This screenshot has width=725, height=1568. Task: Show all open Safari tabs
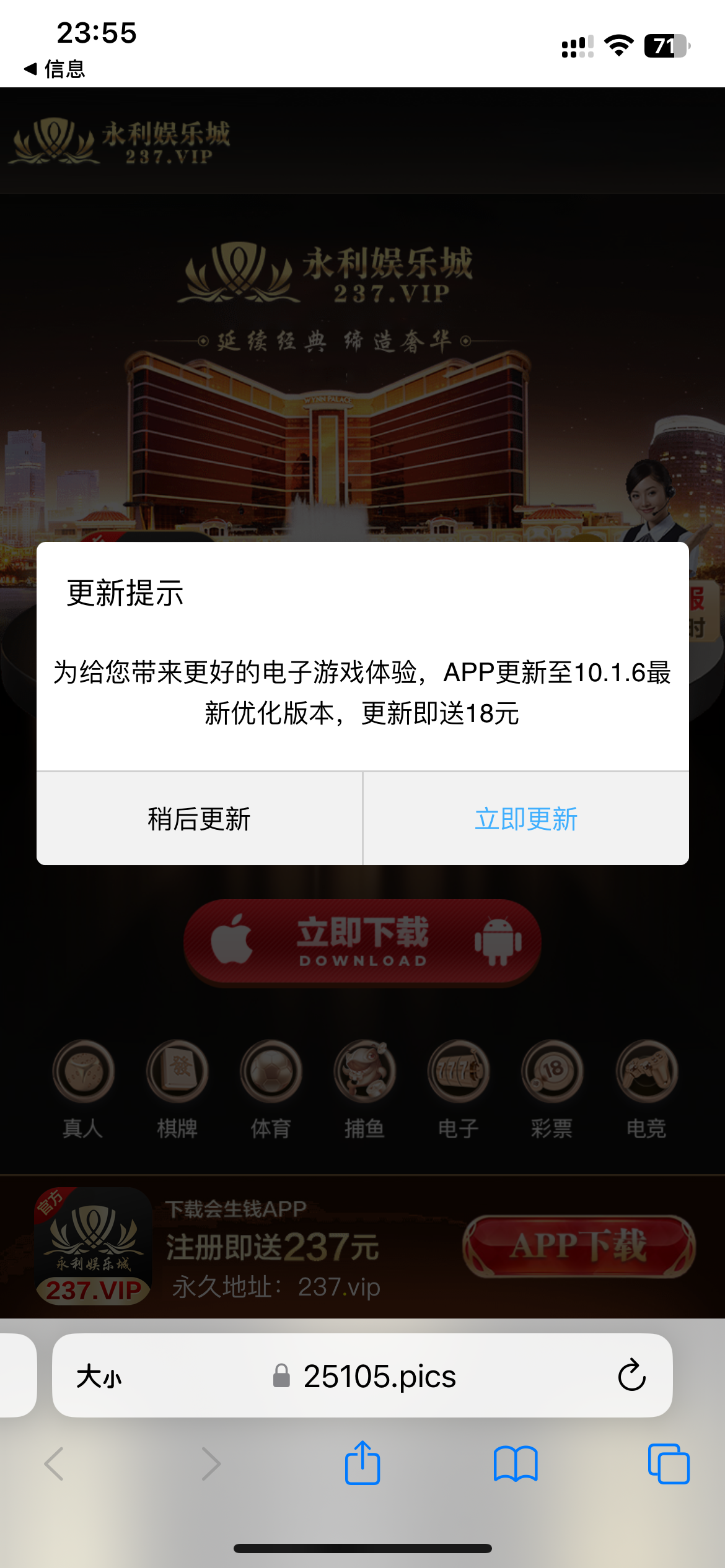click(x=668, y=1463)
